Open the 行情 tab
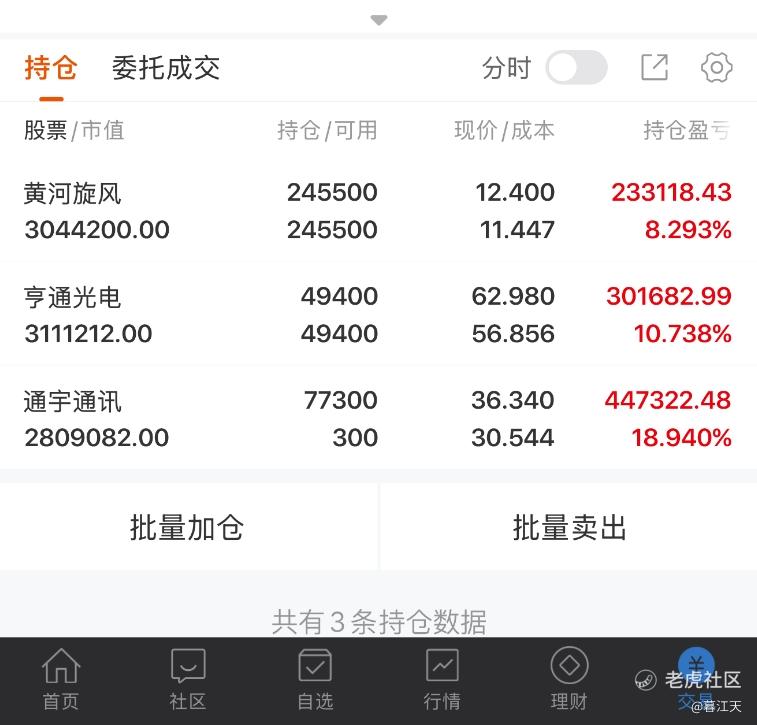Viewport: 757px width, 725px height. coord(442,680)
